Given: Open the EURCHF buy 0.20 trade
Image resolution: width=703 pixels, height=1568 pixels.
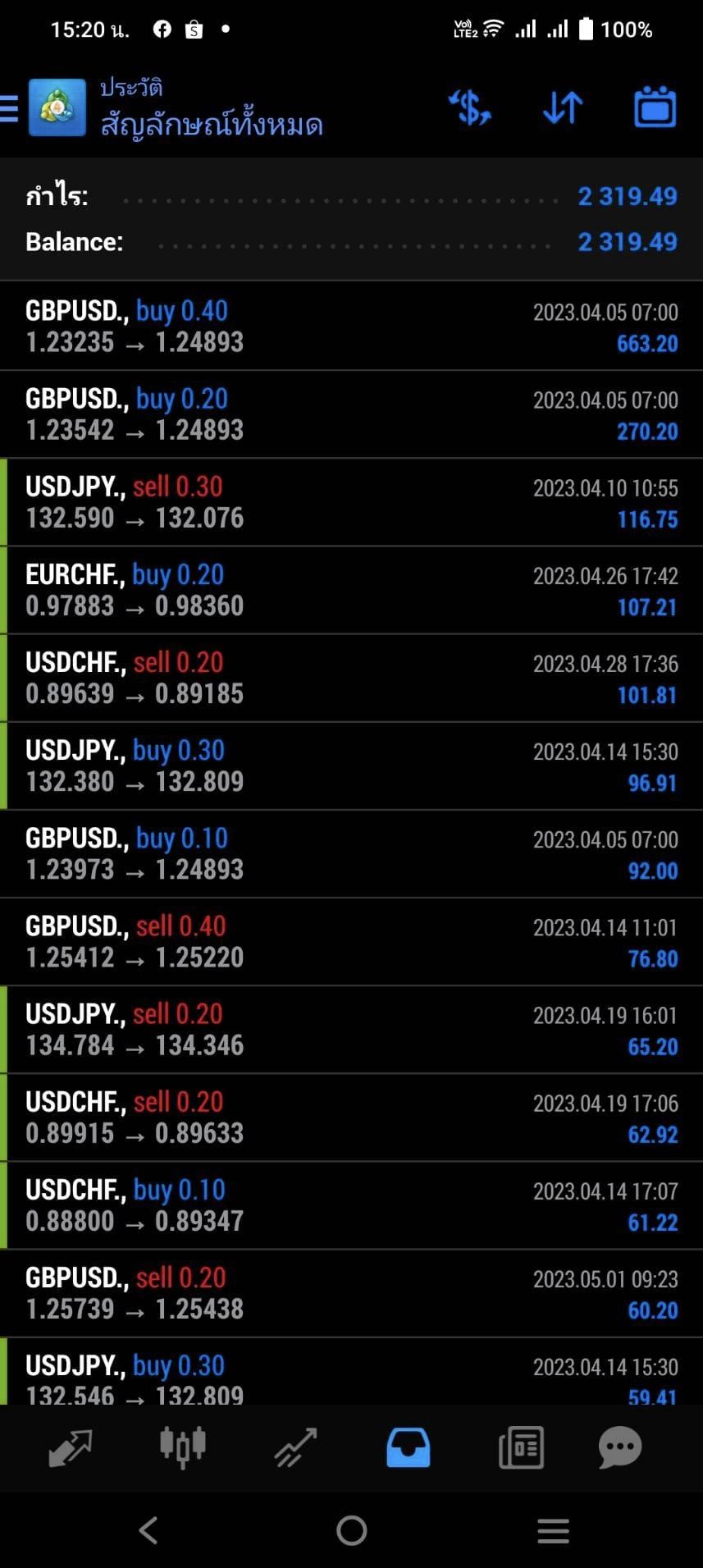Looking at the screenshot, I should [351, 590].
